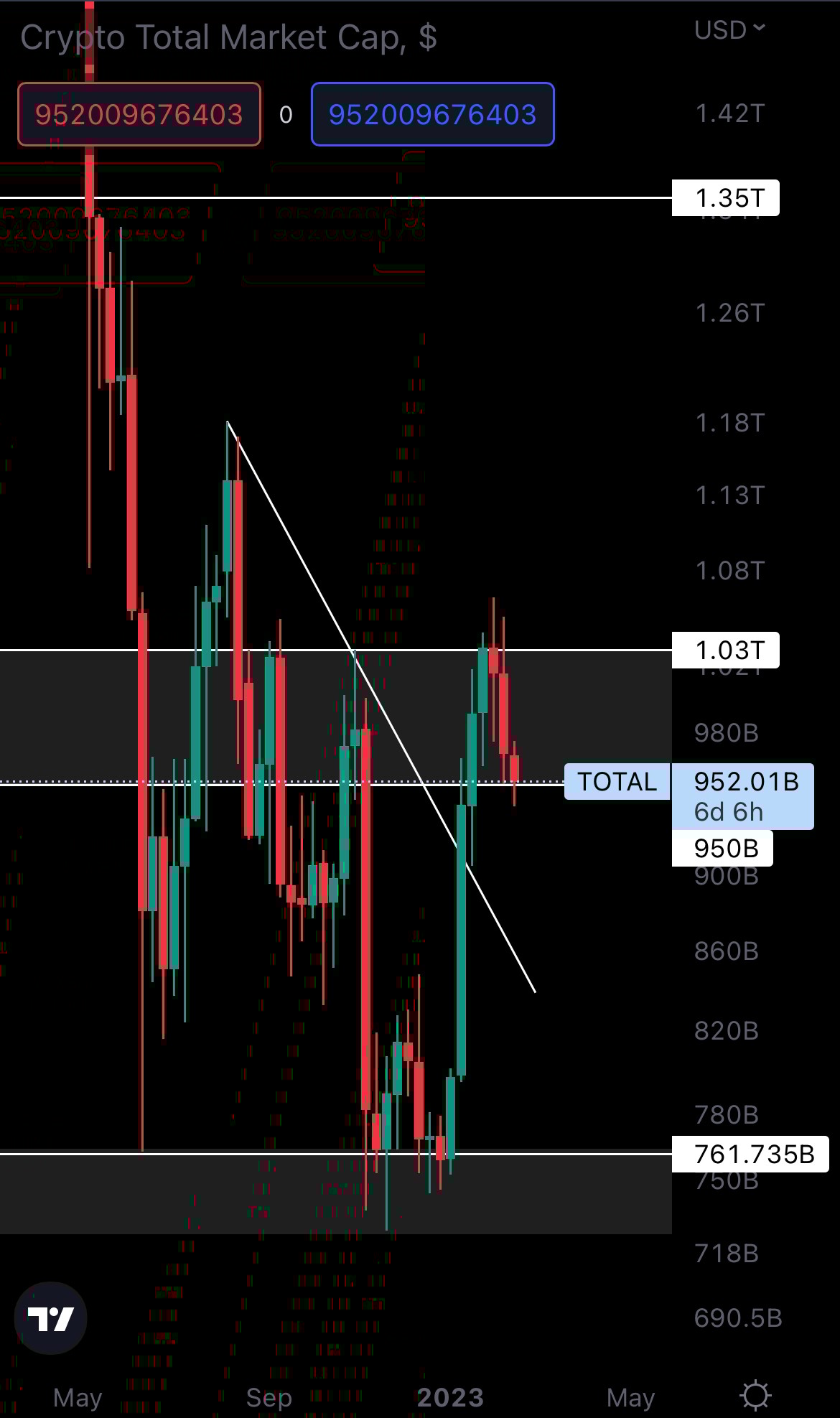Image resolution: width=840 pixels, height=1418 pixels.
Task: Tap the blue buy price button
Action: [x=432, y=115]
